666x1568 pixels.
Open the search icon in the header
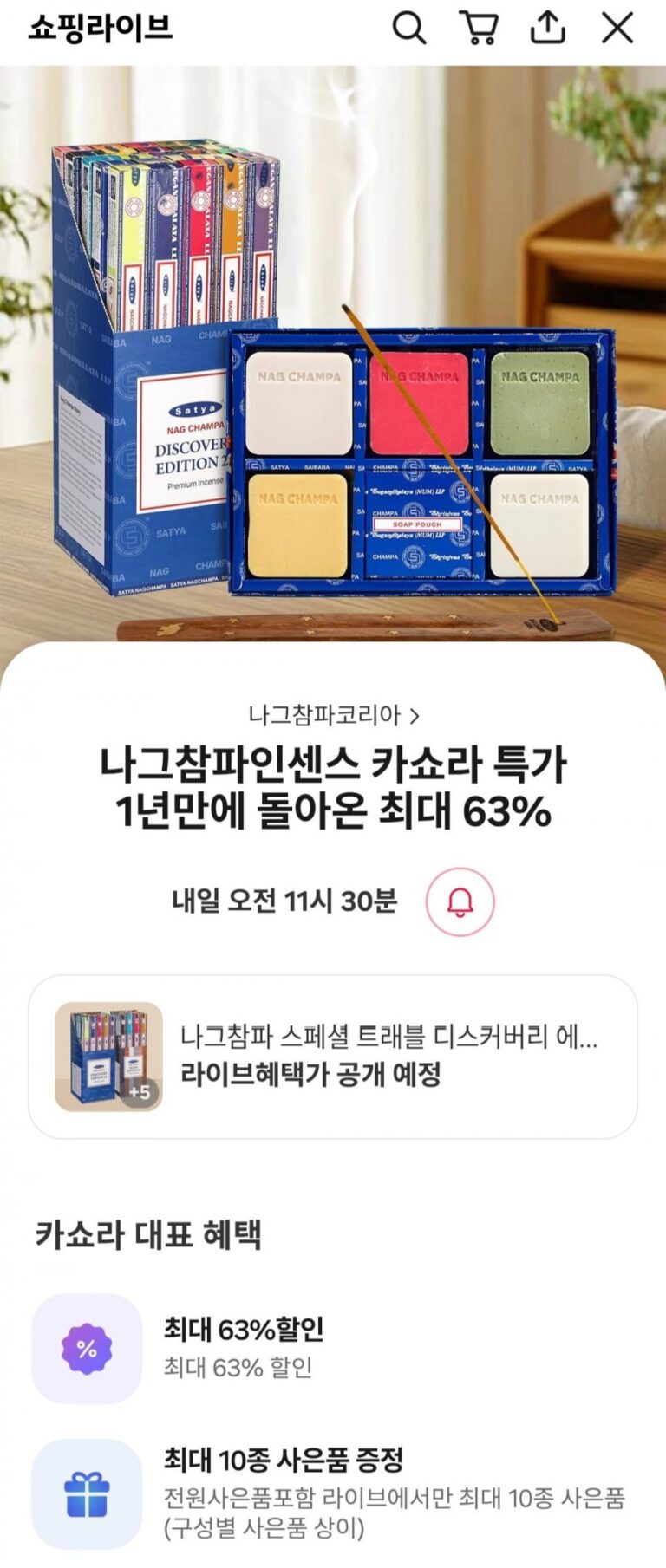pos(408,29)
